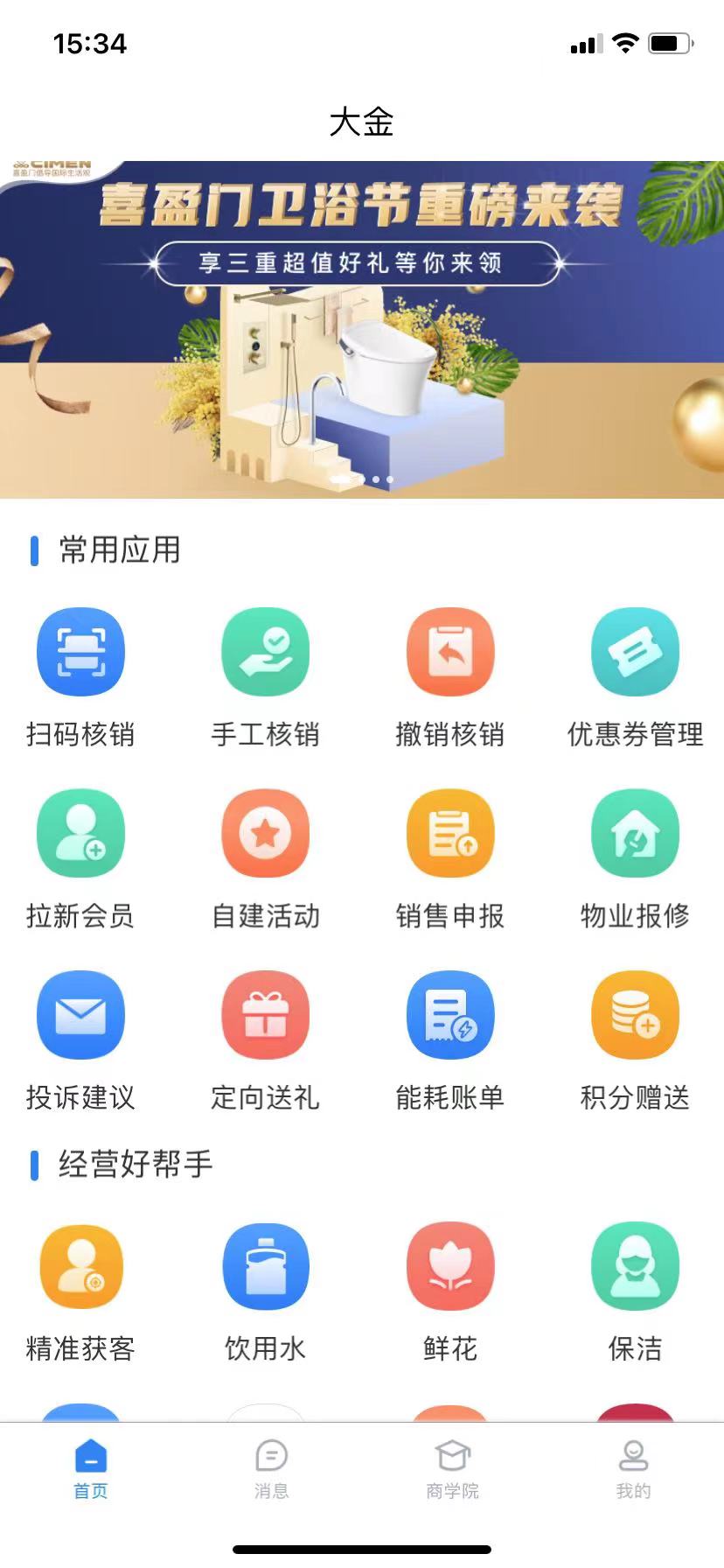
Task: View the 能耗账单 energy bill
Action: pyautogui.click(x=450, y=1015)
